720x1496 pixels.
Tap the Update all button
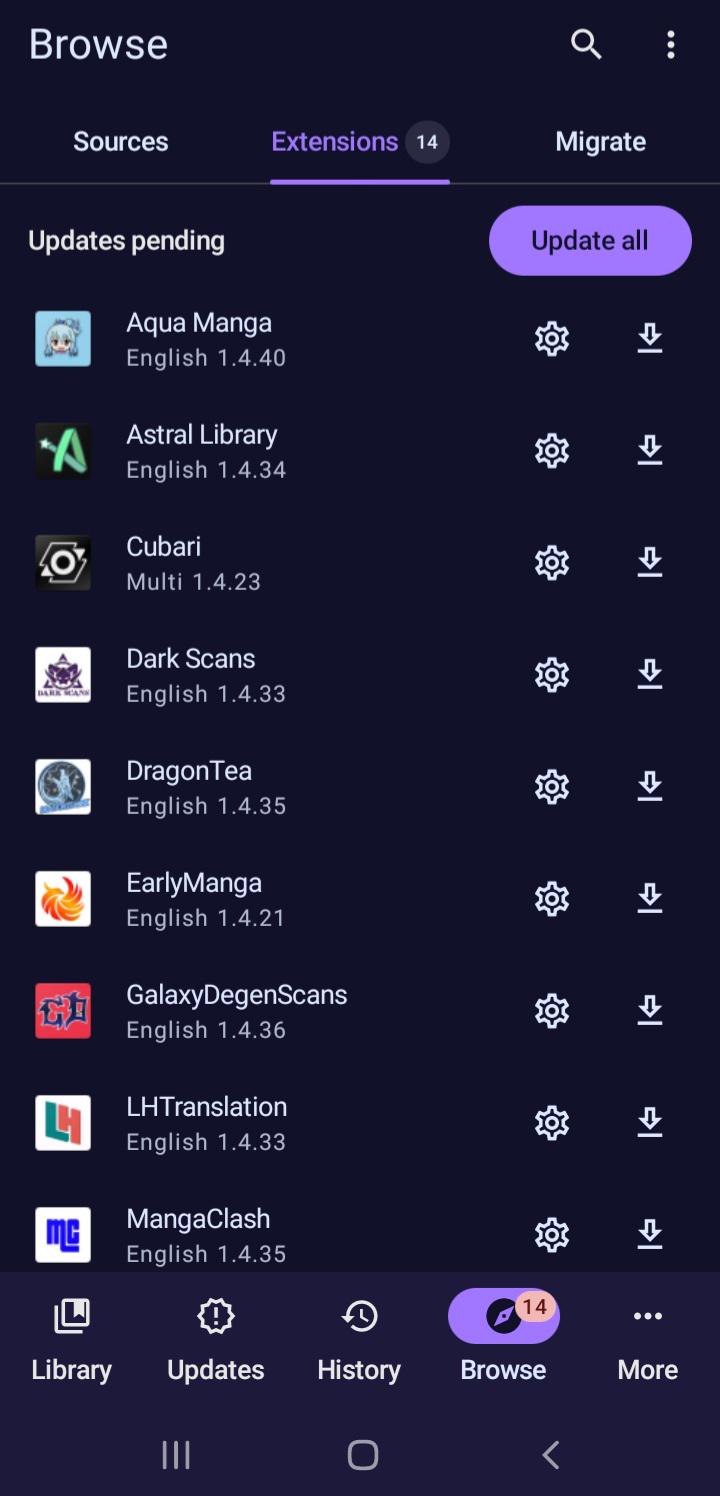tap(590, 241)
